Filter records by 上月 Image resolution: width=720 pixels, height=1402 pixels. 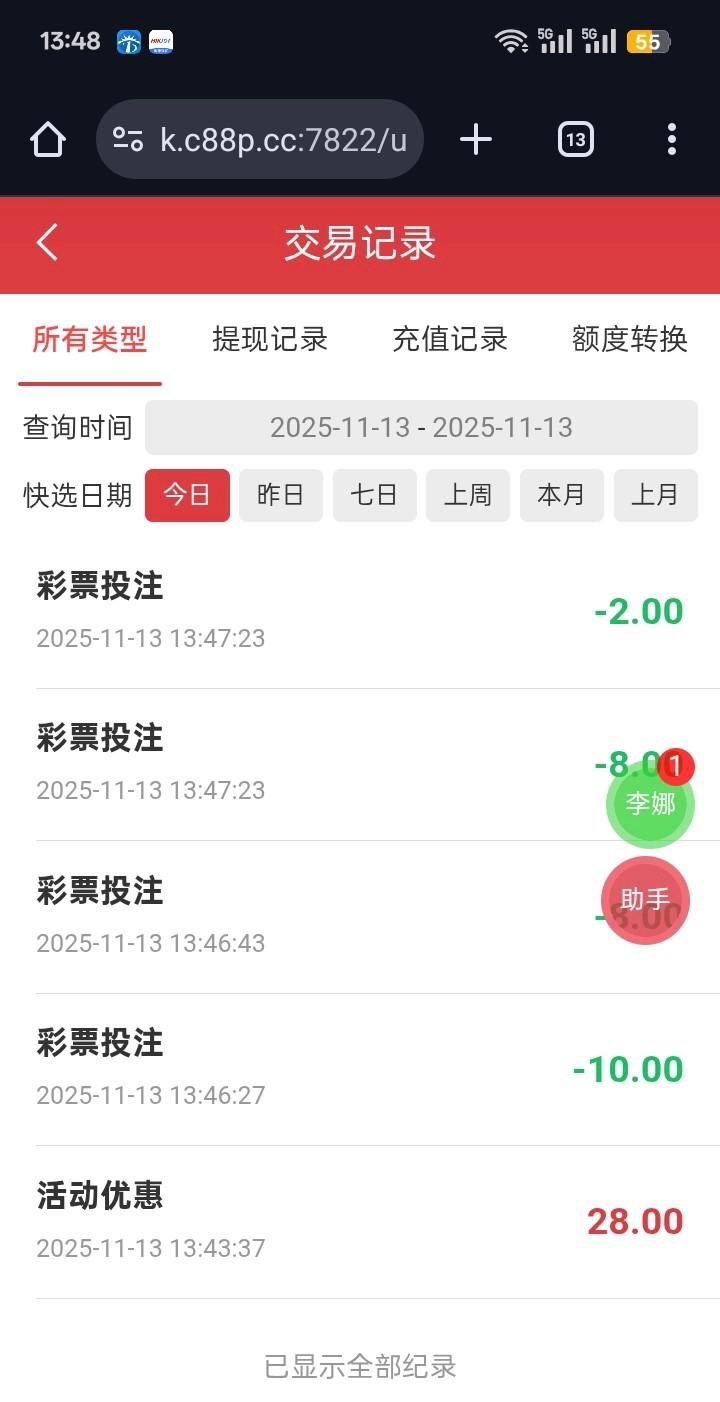tap(655, 495)
